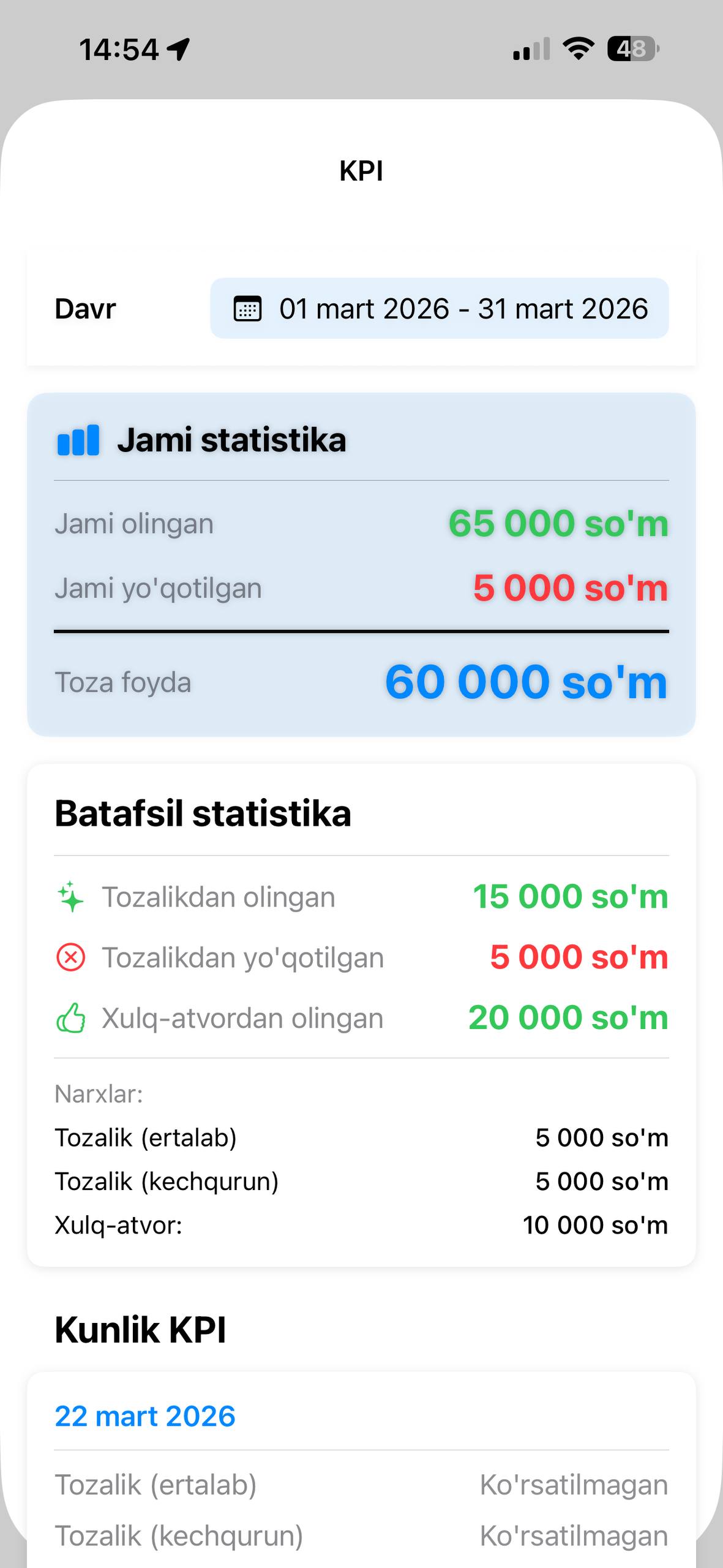Open the Davr date range picker
The image size is (723, 1568).
[439, 308]
